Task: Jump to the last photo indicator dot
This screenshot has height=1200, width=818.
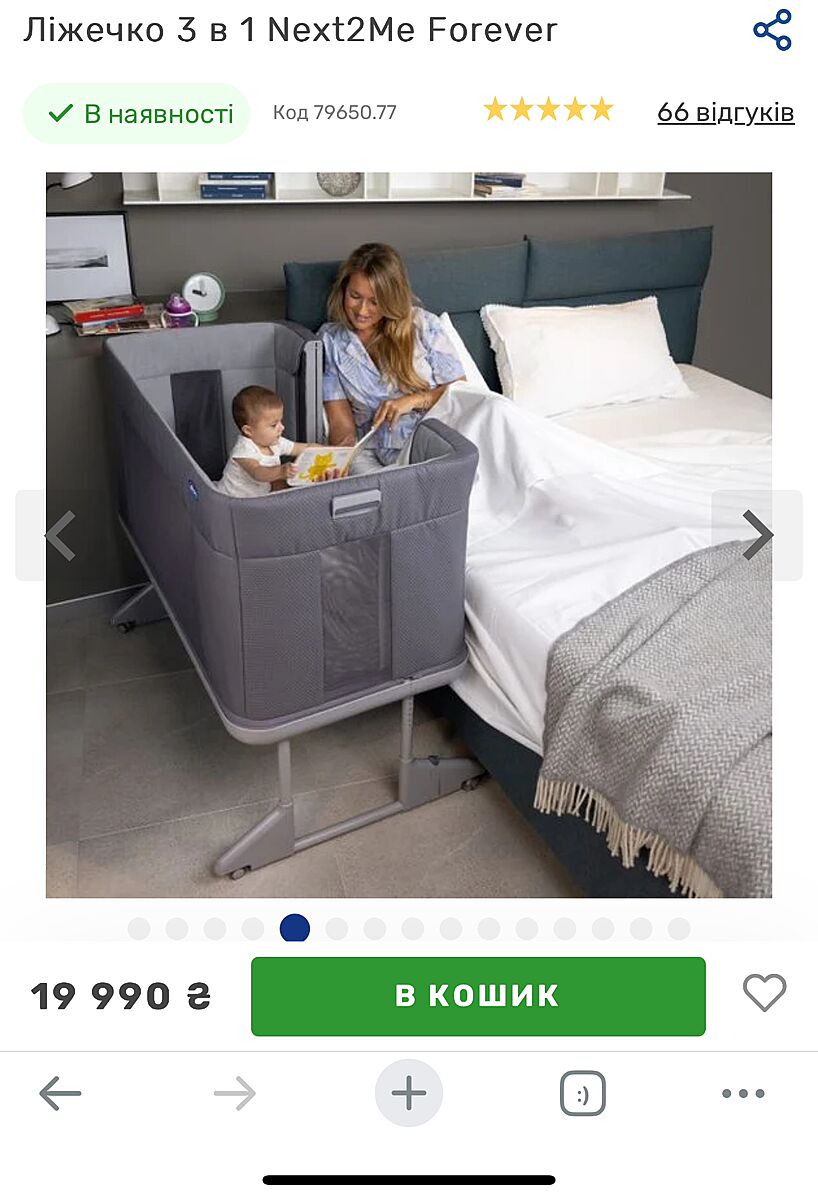Action: tap(679, 929)
